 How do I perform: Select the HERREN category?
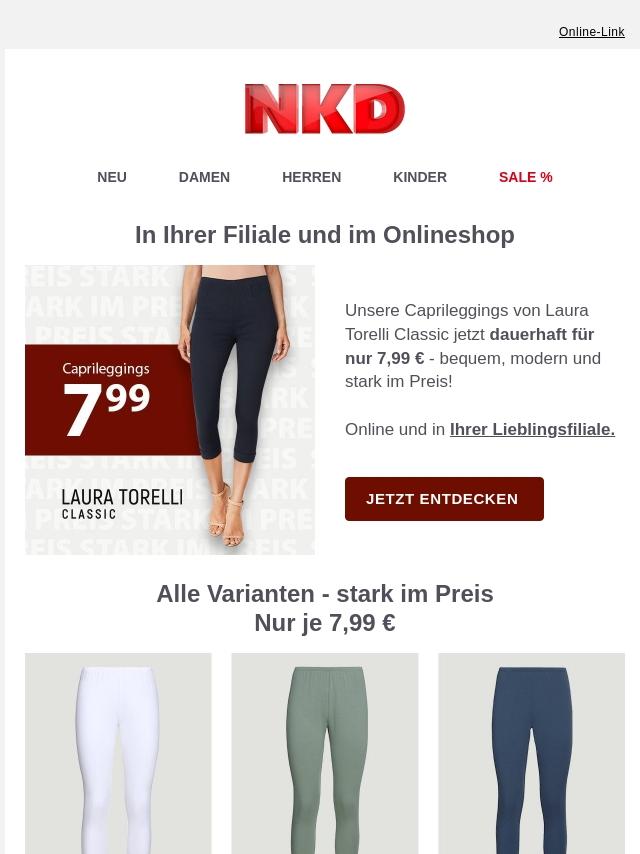tap(311, 177)
